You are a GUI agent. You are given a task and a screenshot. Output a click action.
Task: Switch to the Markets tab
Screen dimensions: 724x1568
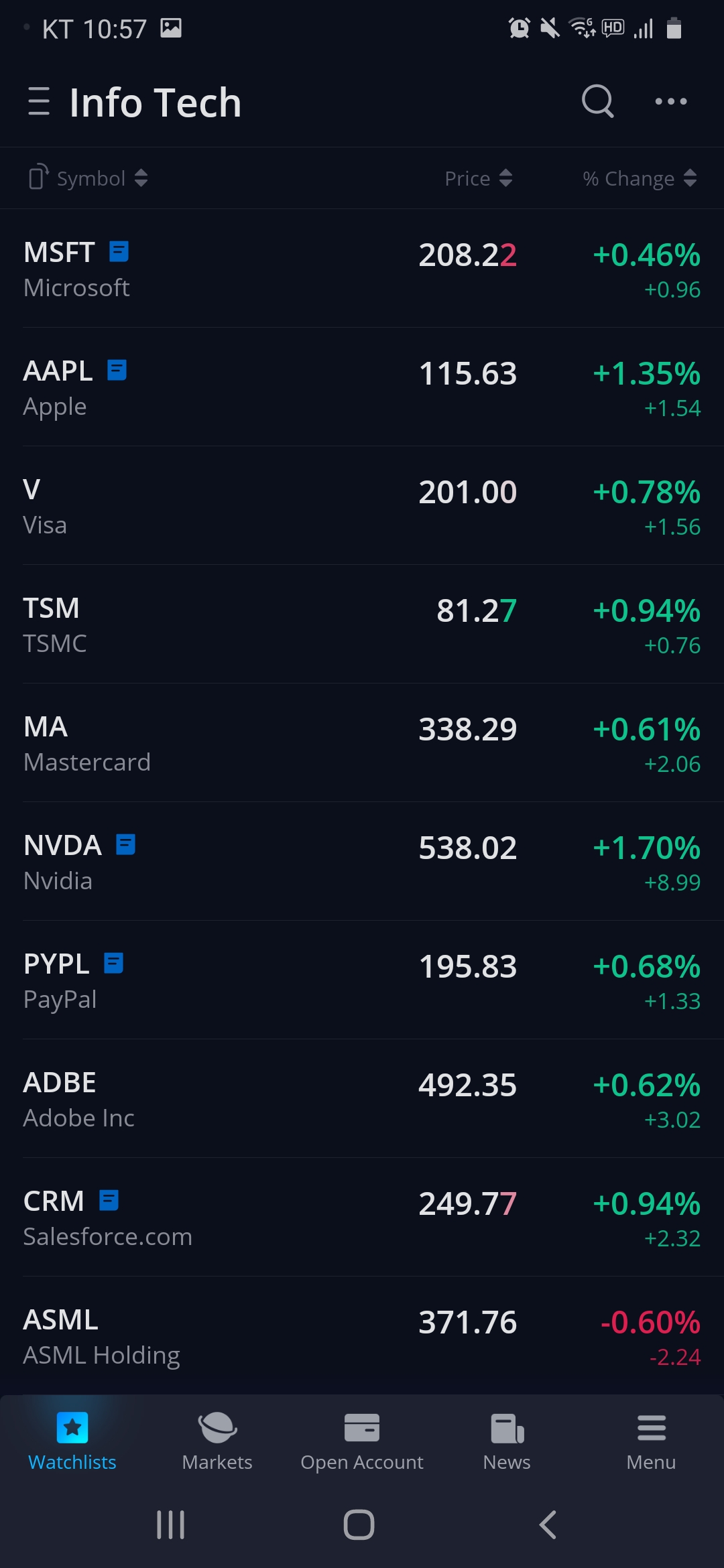(x=217, y=1441)
